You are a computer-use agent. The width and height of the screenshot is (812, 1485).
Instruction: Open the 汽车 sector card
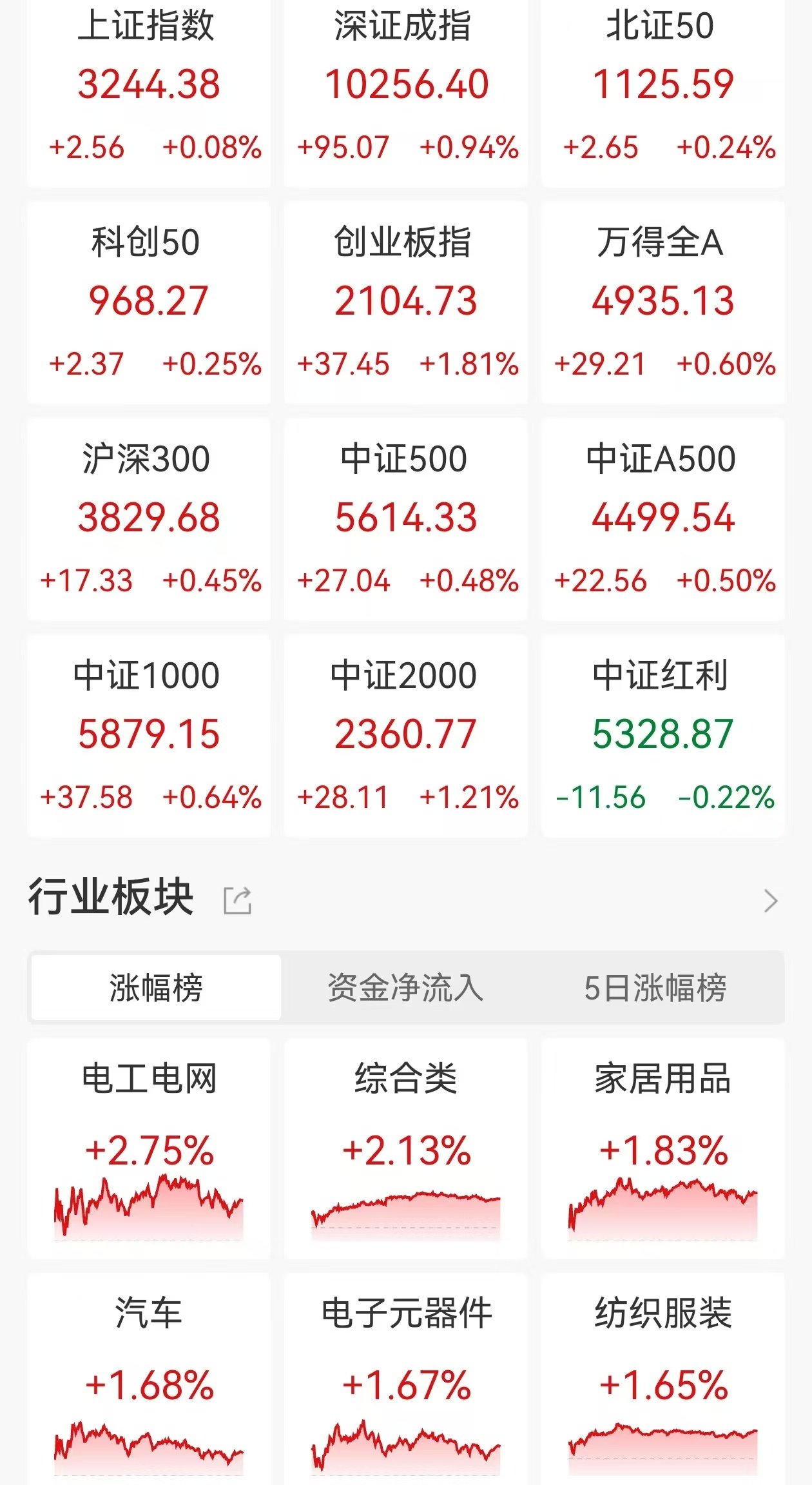(x=149, y=1379)
